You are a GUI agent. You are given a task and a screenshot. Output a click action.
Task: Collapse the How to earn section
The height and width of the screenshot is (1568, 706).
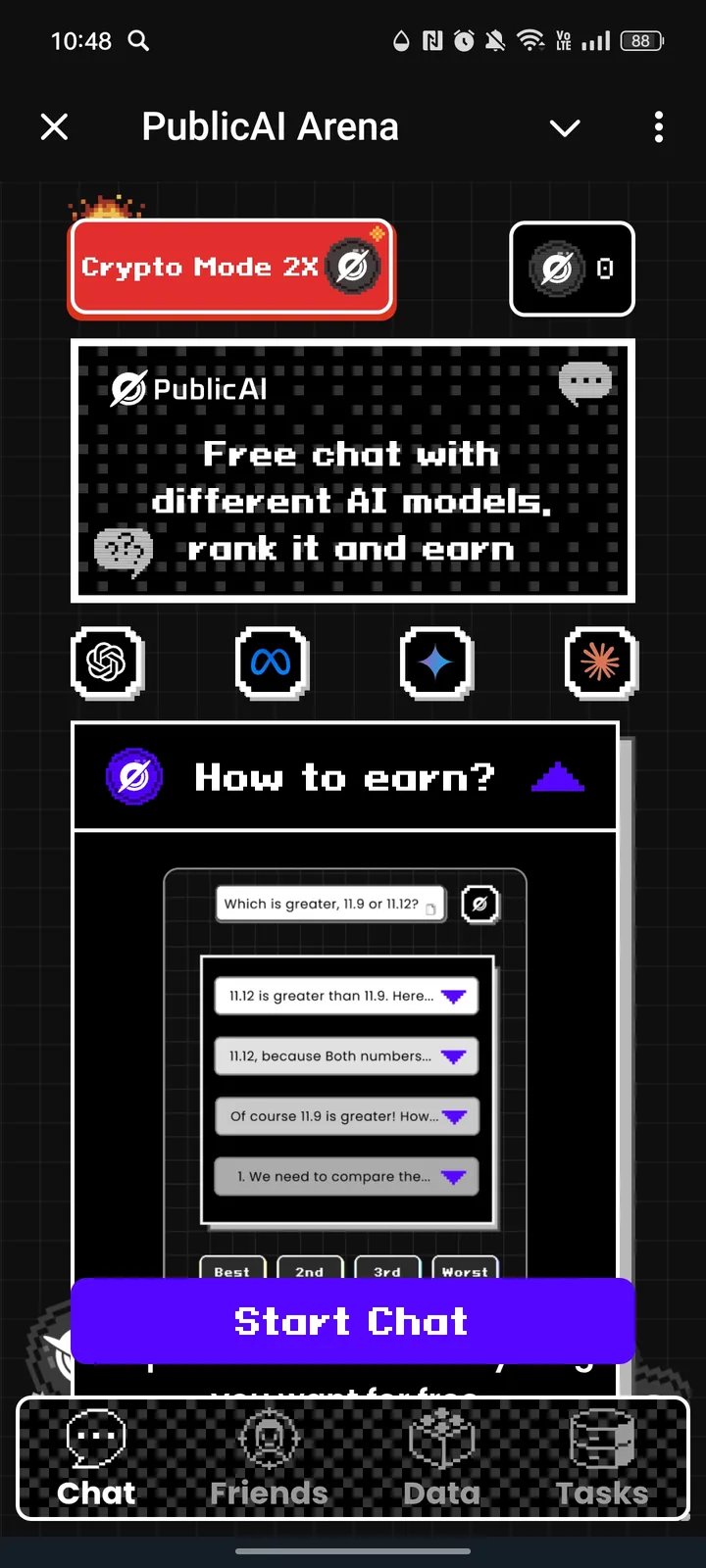tap(557, 778)
